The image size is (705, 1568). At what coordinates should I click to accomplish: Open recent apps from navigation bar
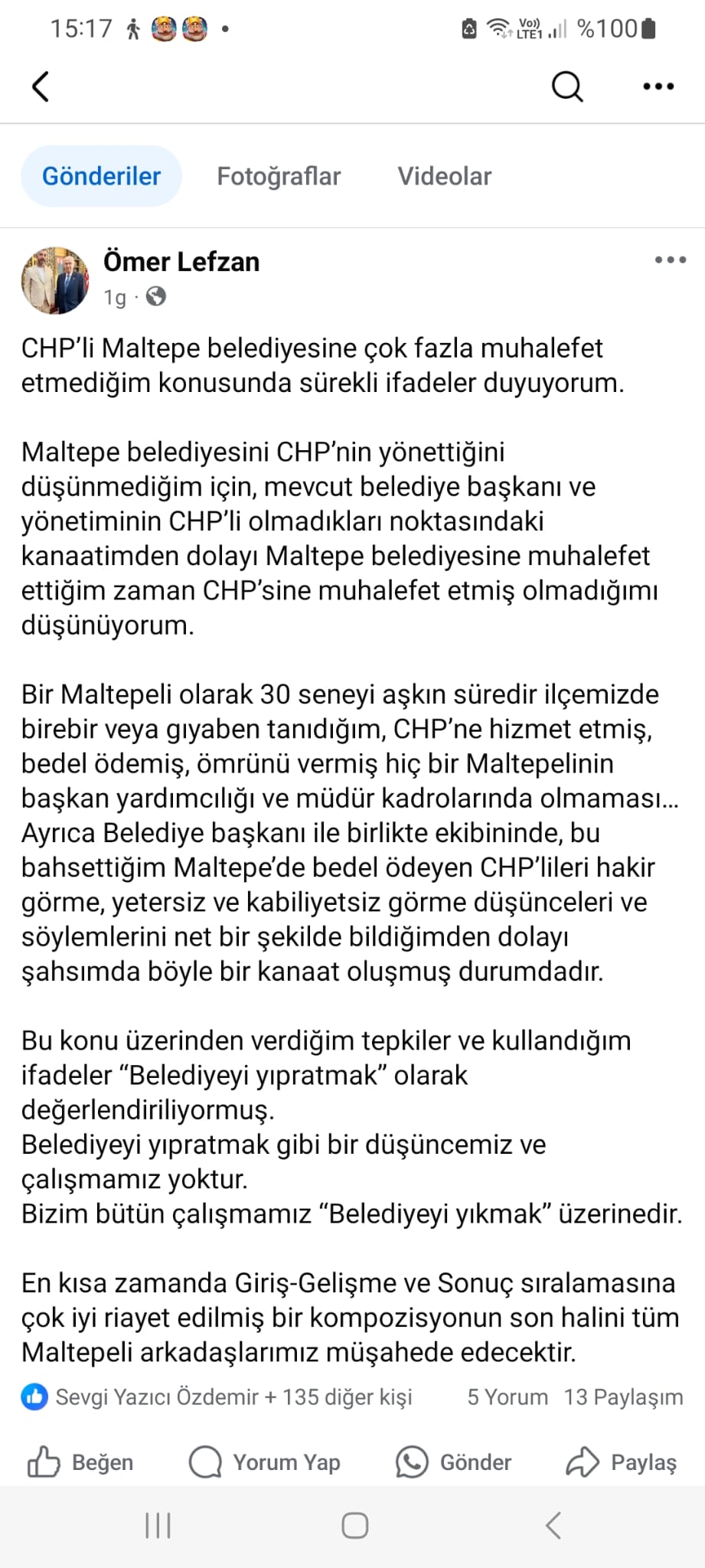coord(158,1526)
